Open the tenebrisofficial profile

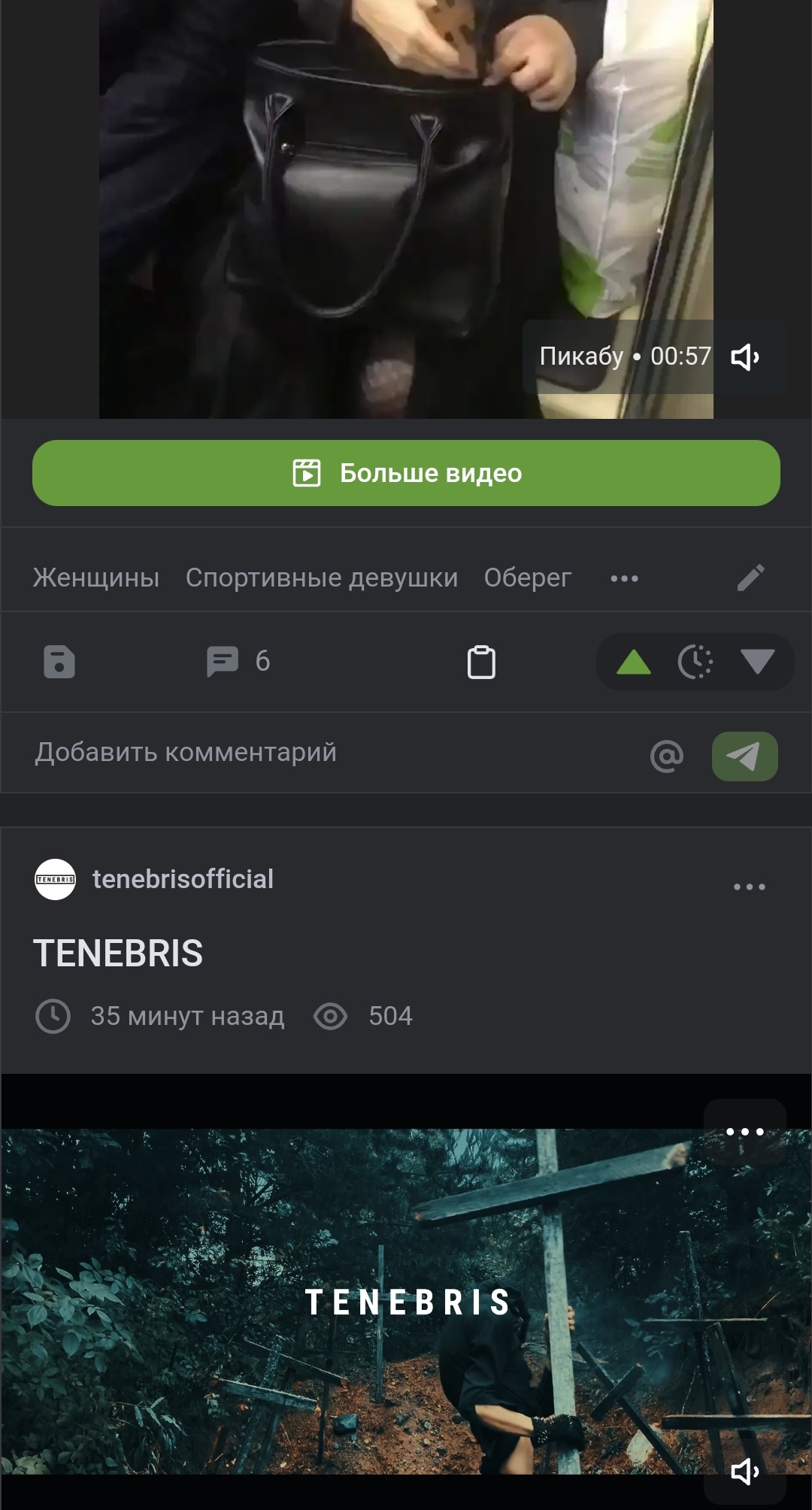tap(183, 879)
